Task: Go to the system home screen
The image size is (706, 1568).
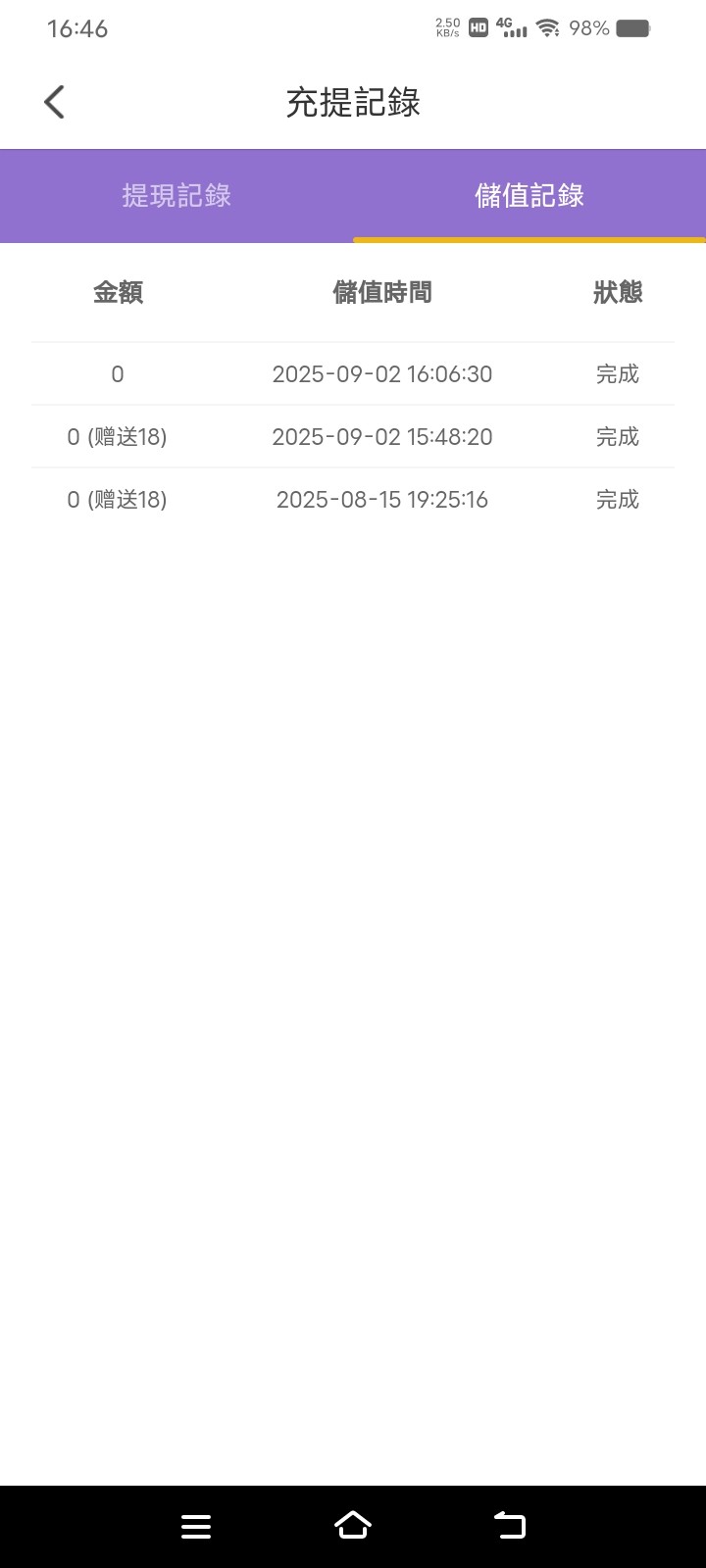Action: 353,1526
